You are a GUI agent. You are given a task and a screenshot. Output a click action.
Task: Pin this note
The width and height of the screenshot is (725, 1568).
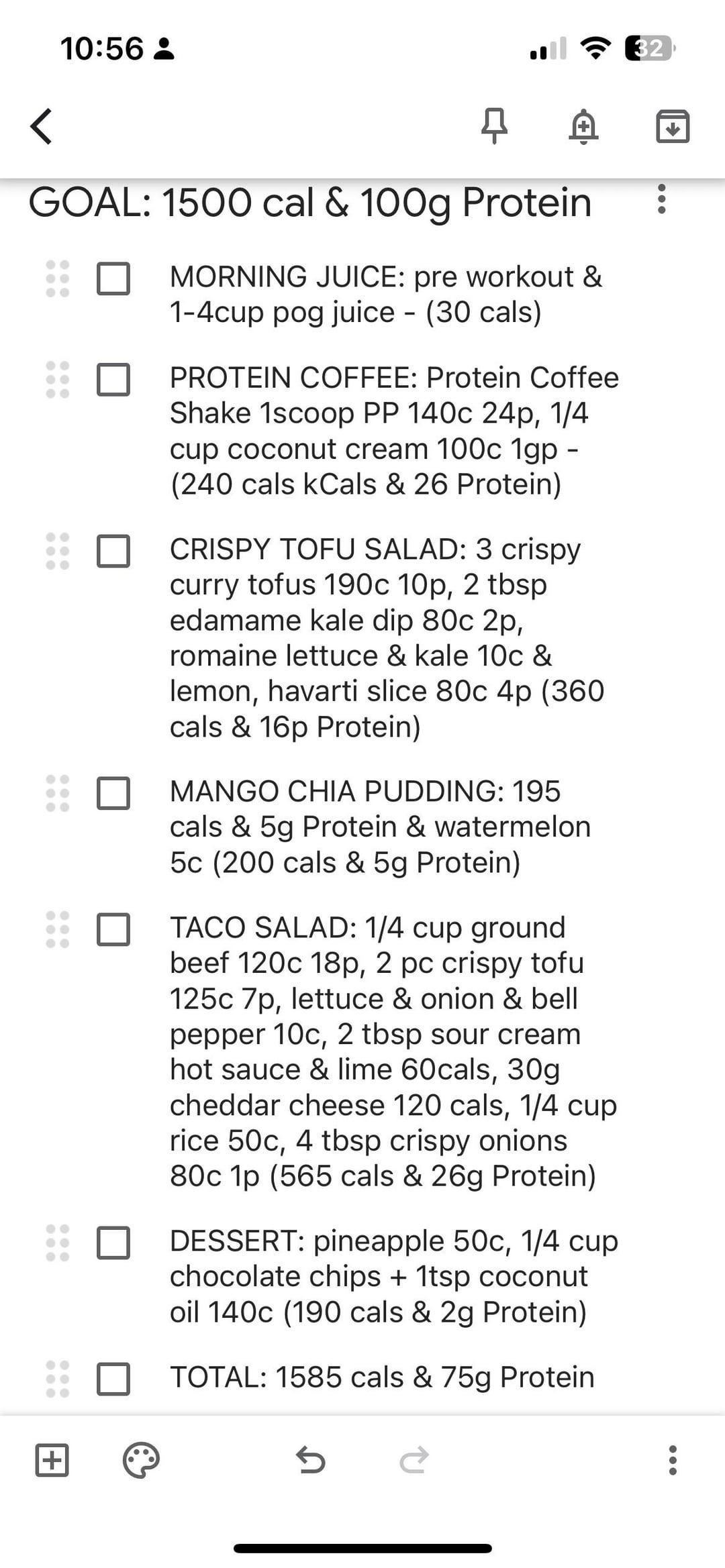point(495,126)
